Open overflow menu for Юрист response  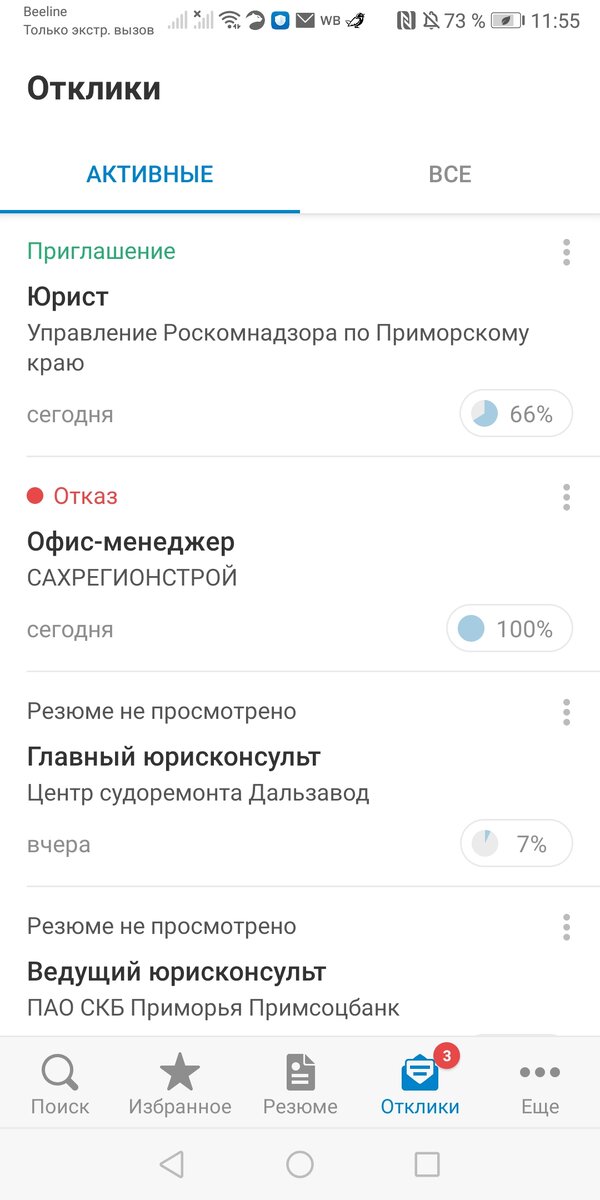(566, 252)
